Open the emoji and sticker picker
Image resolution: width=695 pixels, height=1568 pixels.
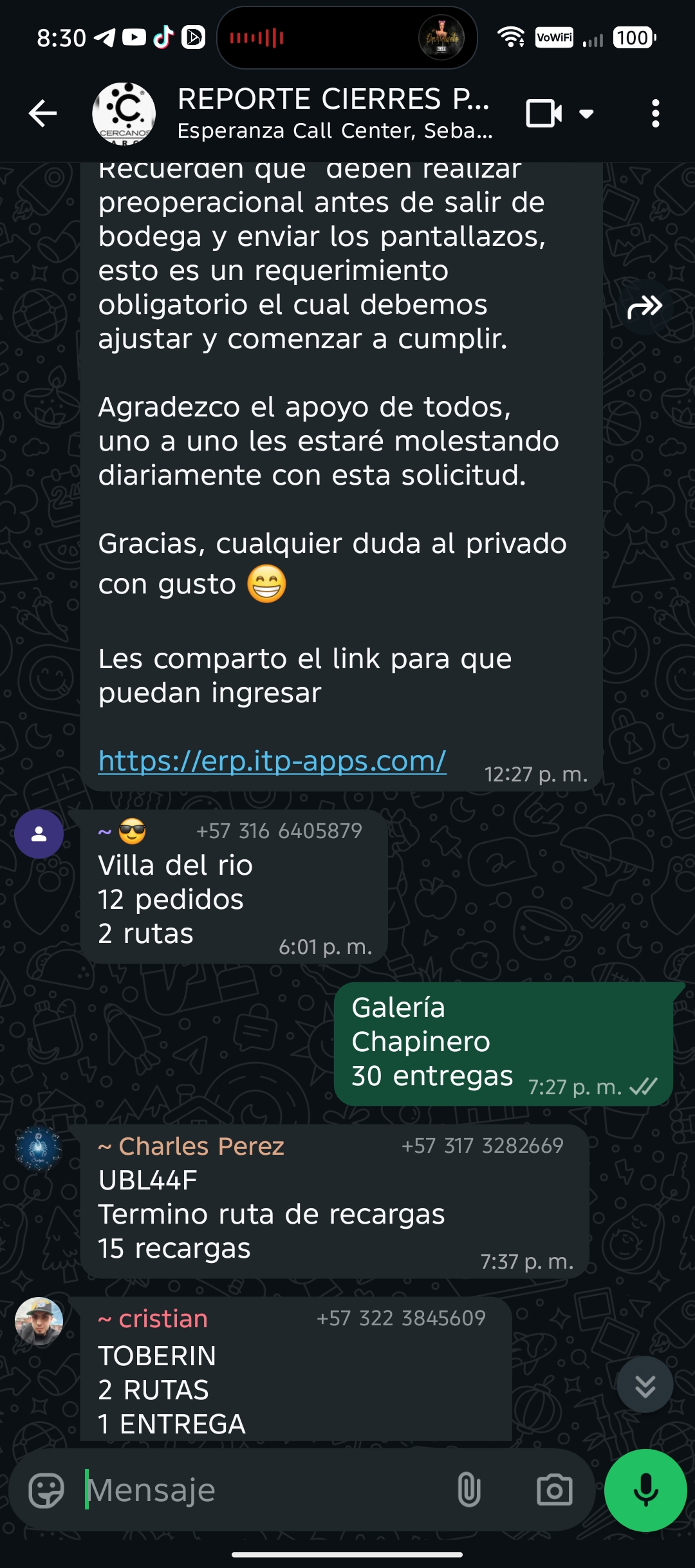46,1490
